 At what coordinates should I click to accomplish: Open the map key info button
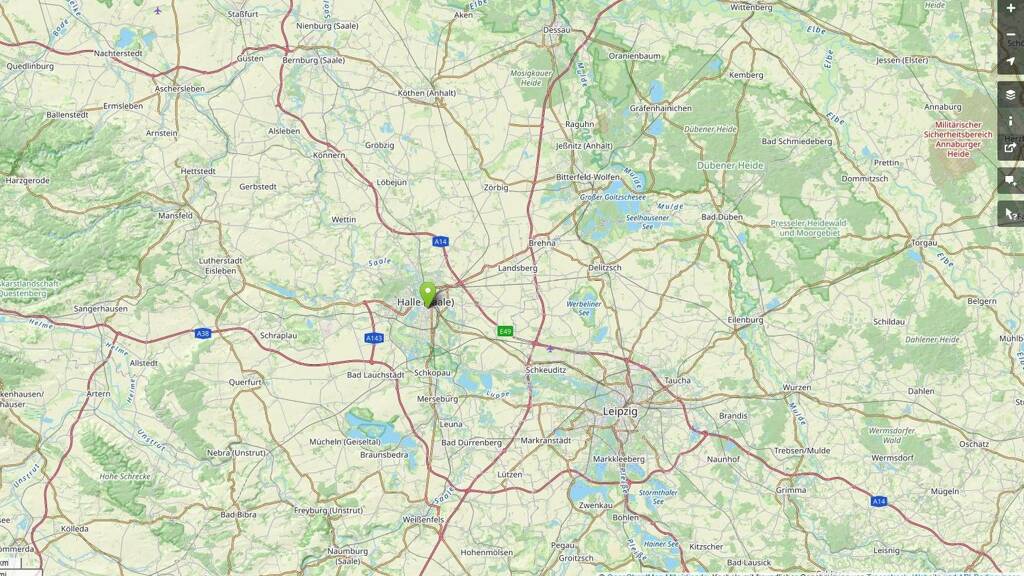pyautogui.click(x=1010, y=121)
